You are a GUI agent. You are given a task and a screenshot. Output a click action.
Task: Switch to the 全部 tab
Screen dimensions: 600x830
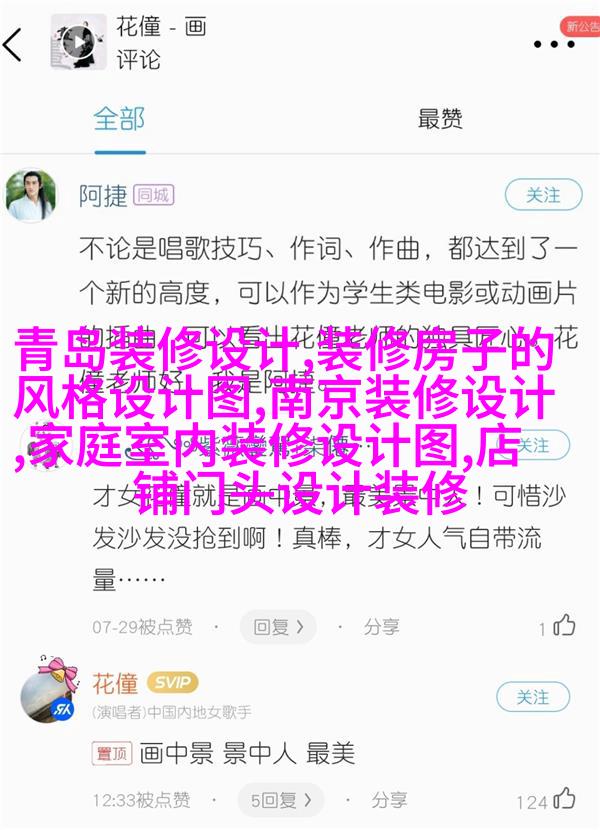[120, 120]
